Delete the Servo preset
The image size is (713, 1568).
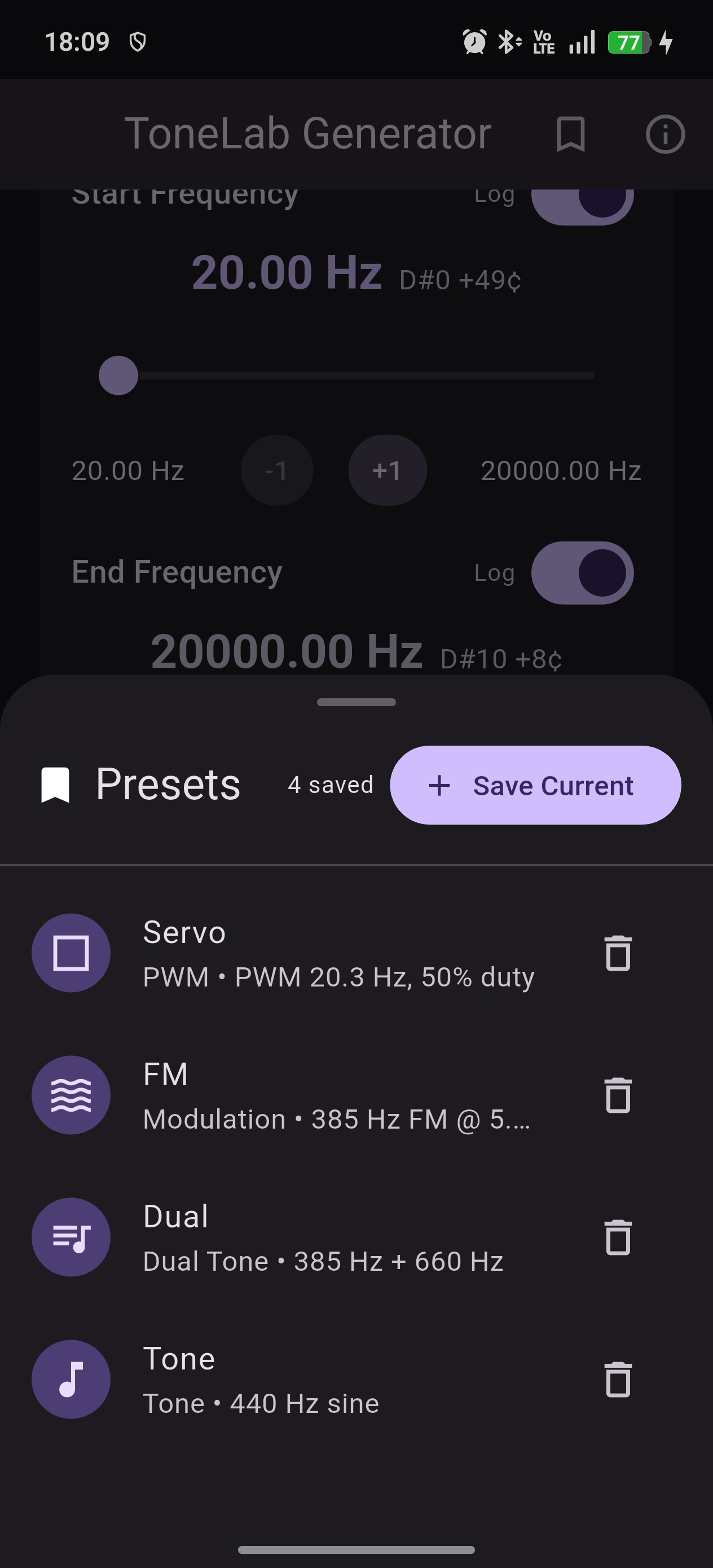coord(618,953)
